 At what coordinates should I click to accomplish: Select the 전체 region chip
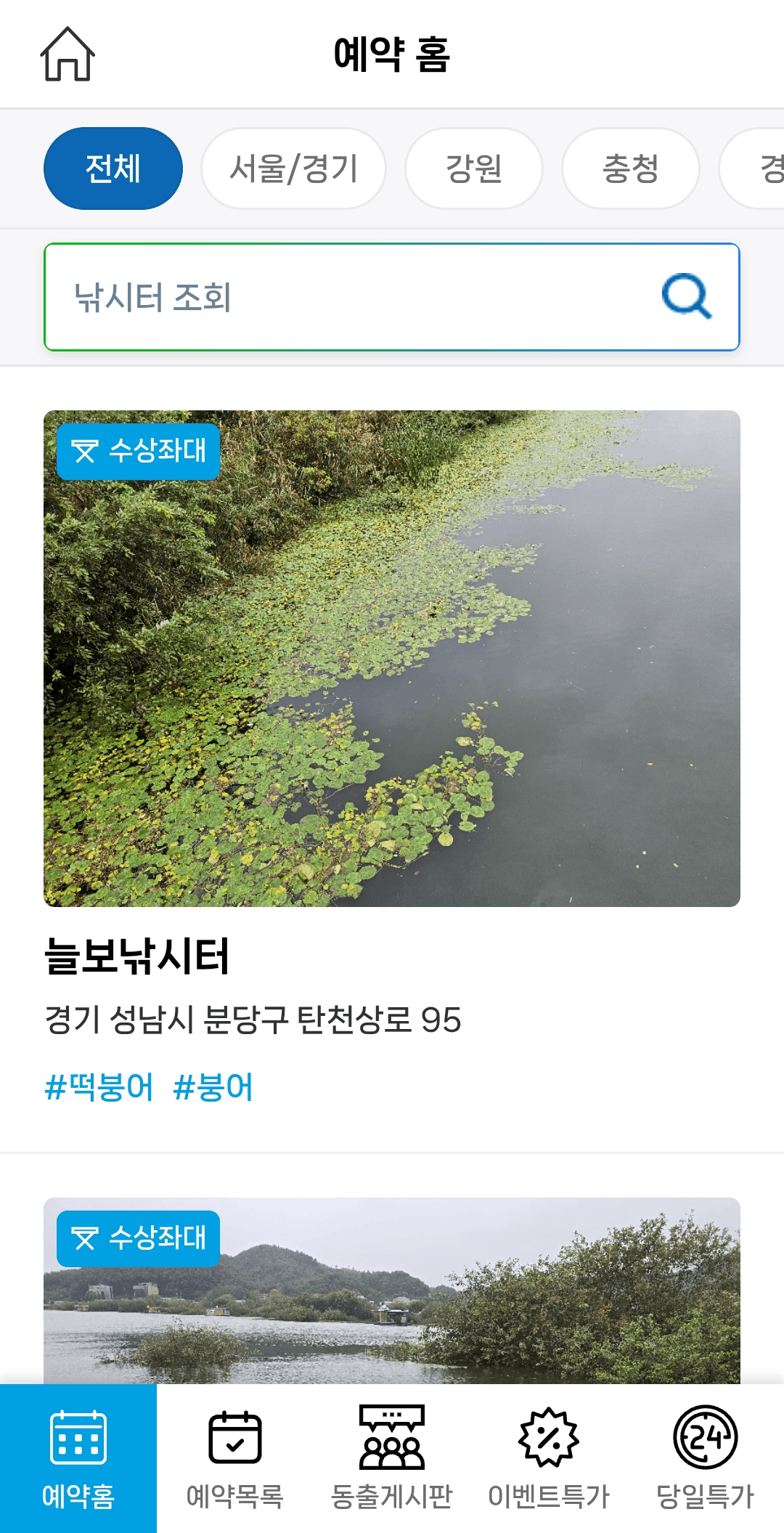(x=113, y=168)
